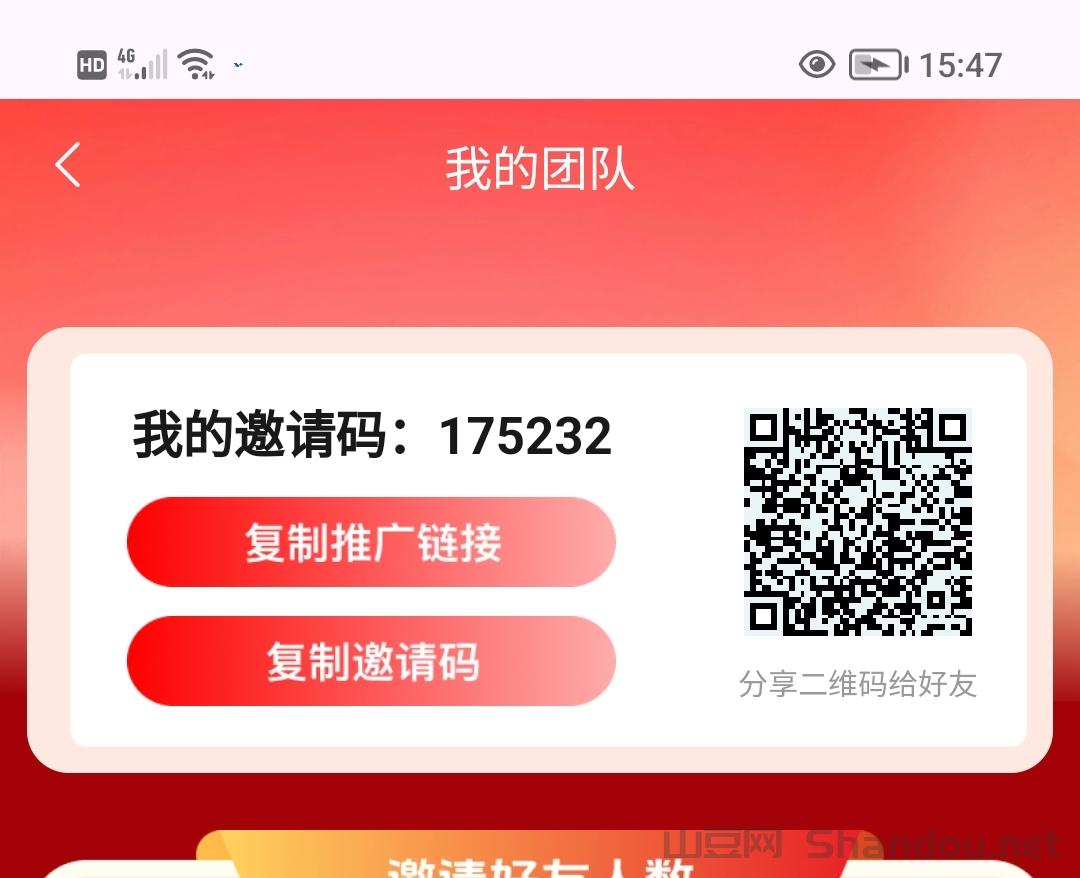Copy invite code with 复制邀请码
This screenshot has width=1080, height=878.
click(371, 661)
